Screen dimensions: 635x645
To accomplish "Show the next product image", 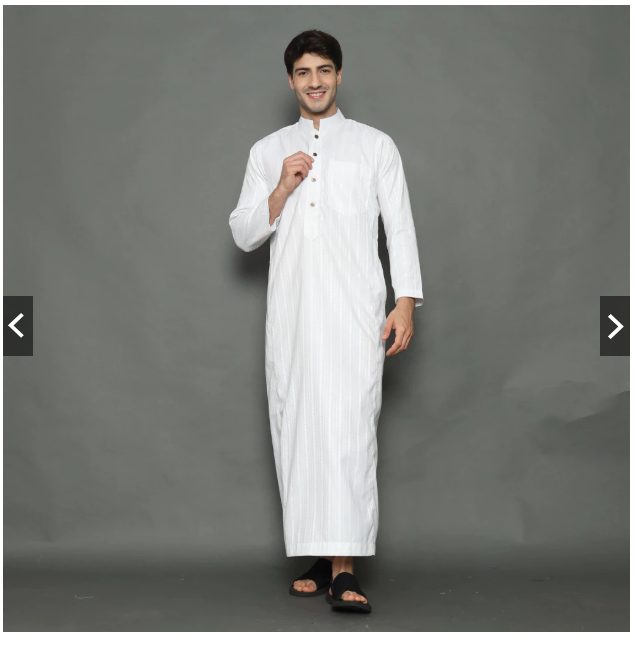I will tap(615, 326).
